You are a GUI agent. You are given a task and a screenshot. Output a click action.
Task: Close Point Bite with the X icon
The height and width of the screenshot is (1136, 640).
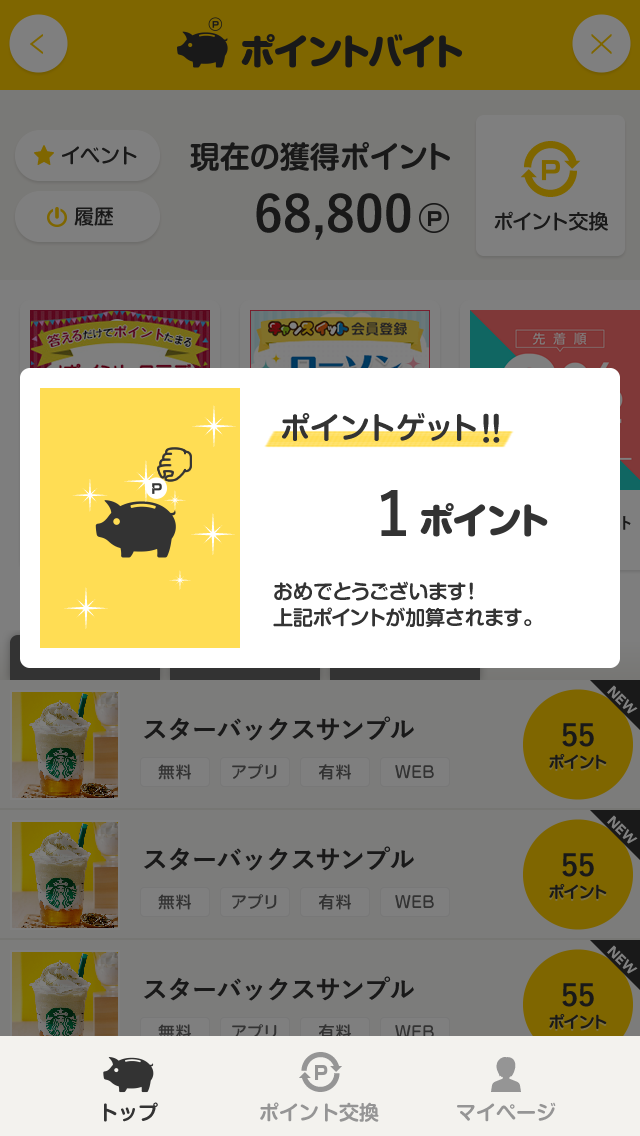tap(601, 44)
